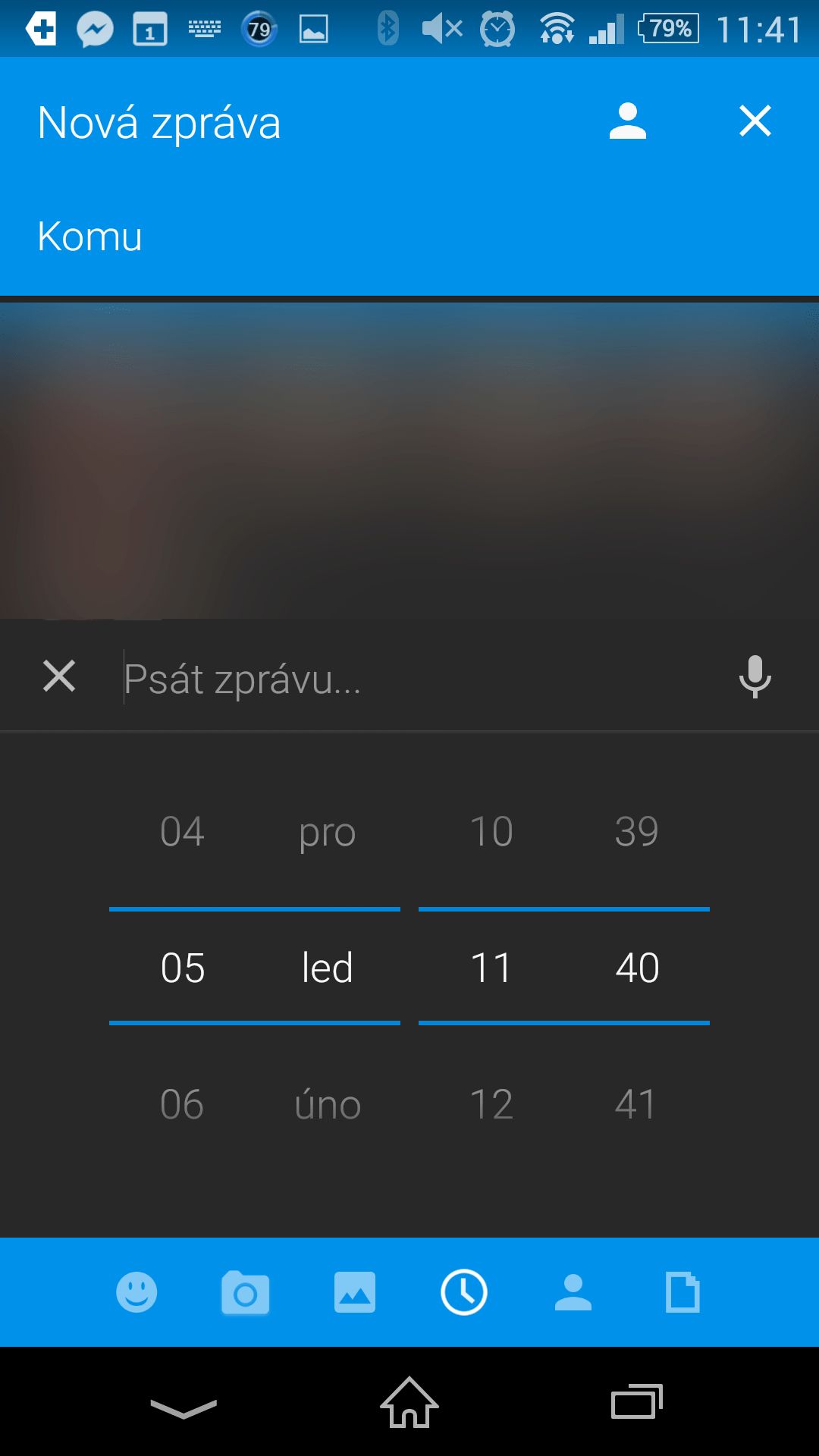The image size is (819, 1456).
Task: Set minutes to 41
Action: coord(635,1105)
